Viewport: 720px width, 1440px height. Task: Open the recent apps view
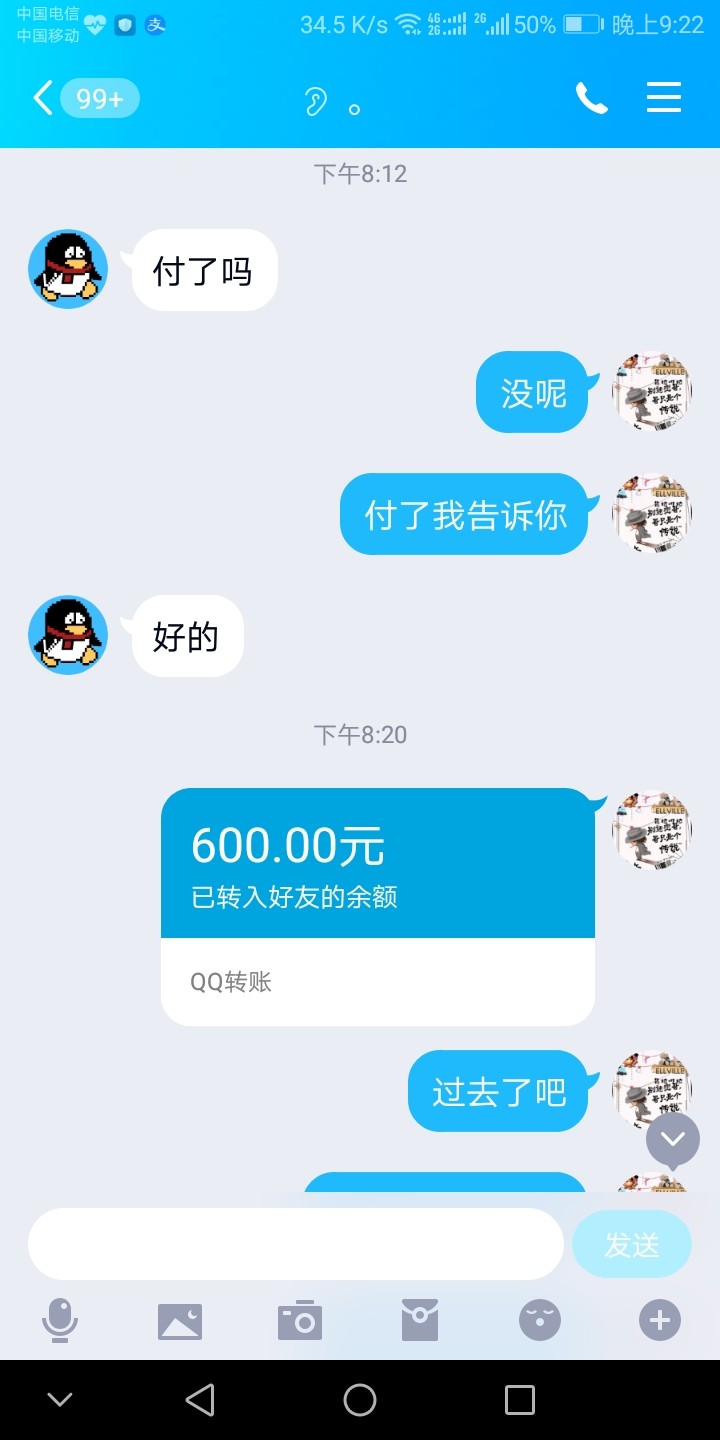[x=519, y=1400]
